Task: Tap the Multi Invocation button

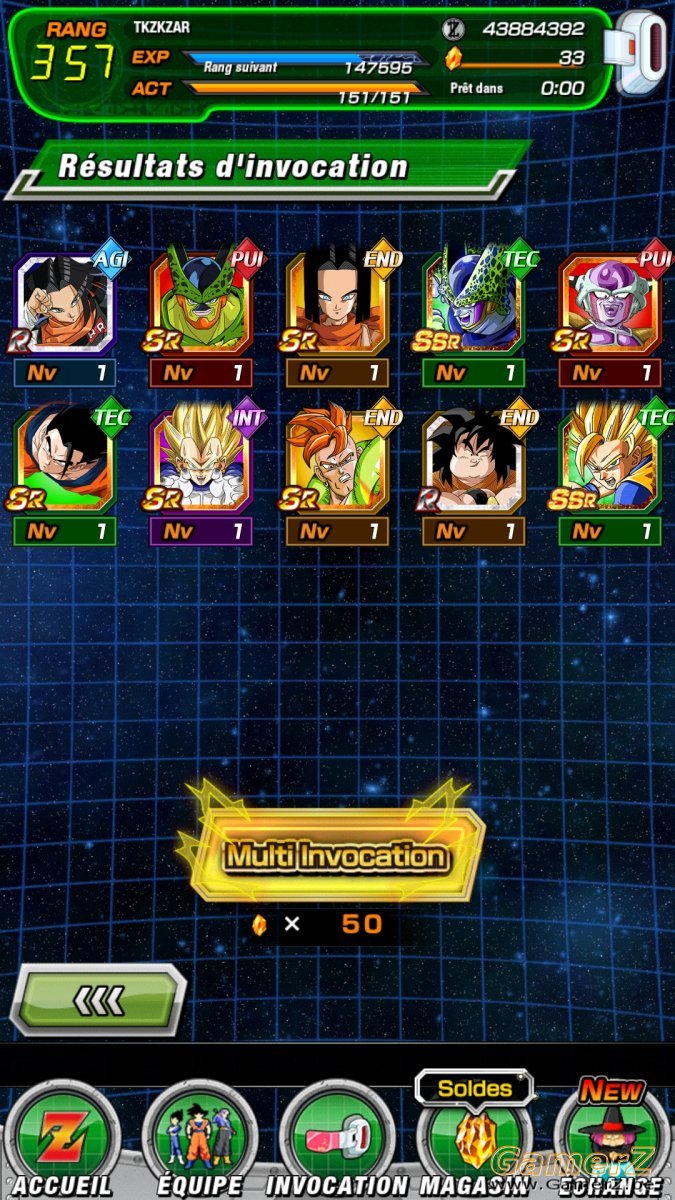Action: coord(336,855)
